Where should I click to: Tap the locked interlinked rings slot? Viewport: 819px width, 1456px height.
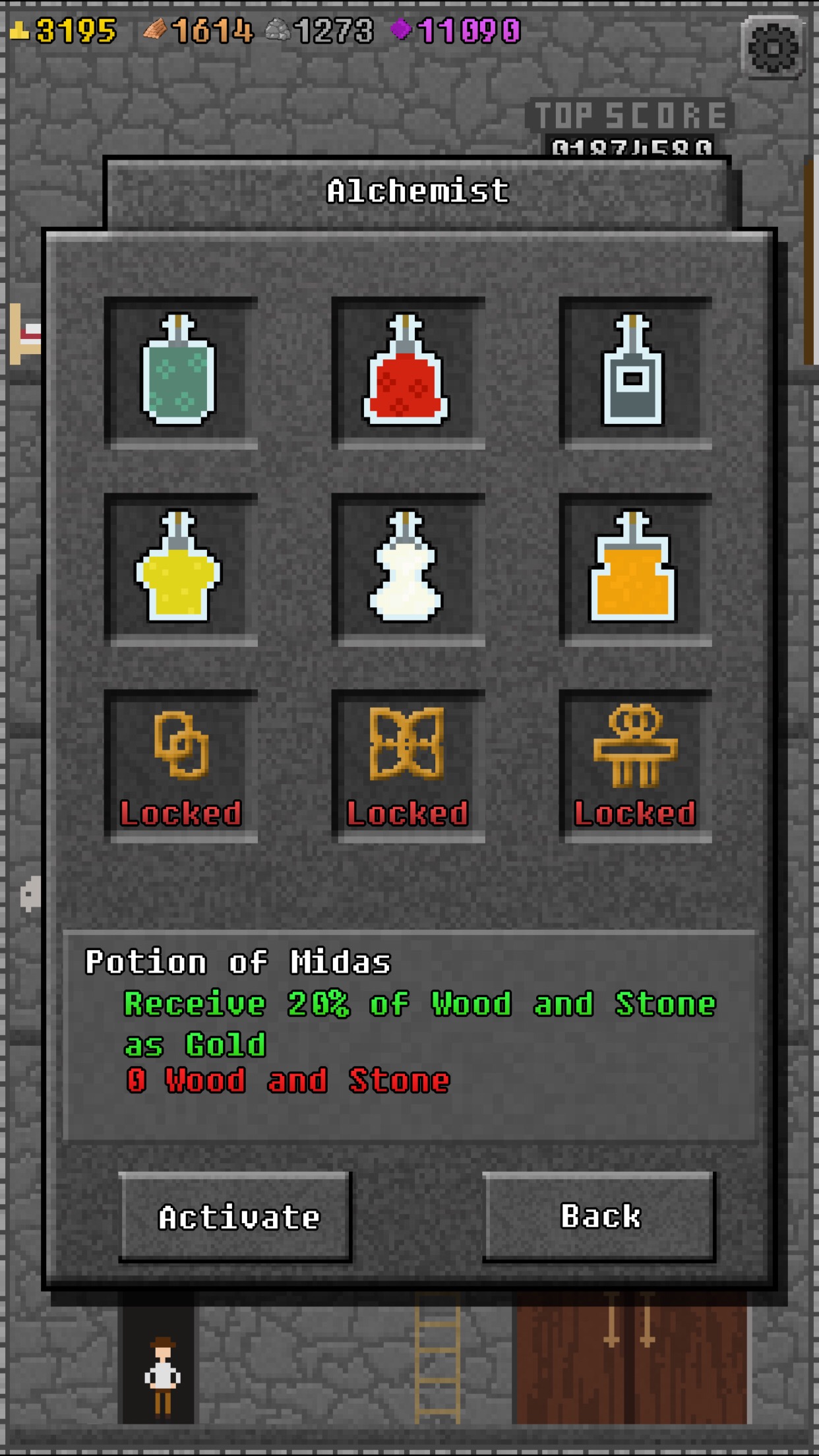[181, 766]
